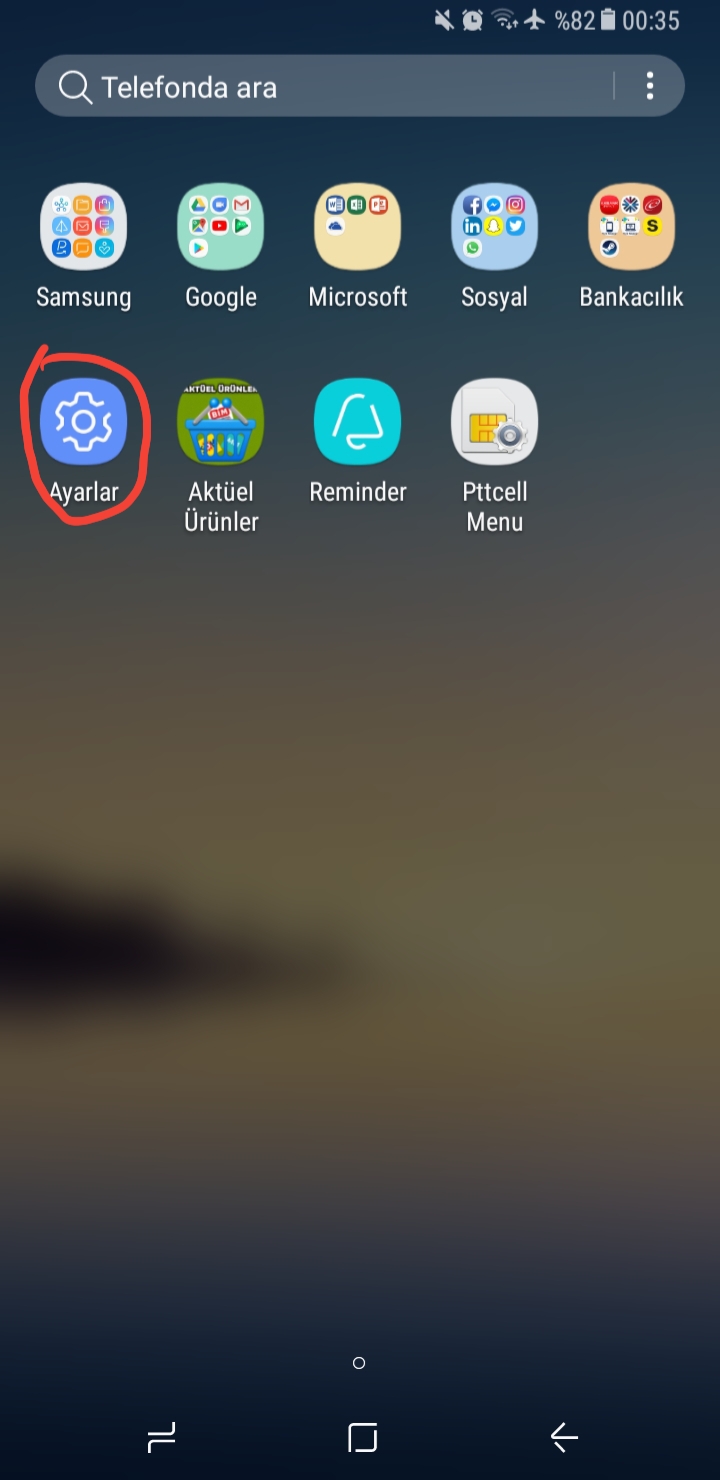Open the Samsung folder
Viewport: 720px width, 1480px height.
tap(83, 226)
